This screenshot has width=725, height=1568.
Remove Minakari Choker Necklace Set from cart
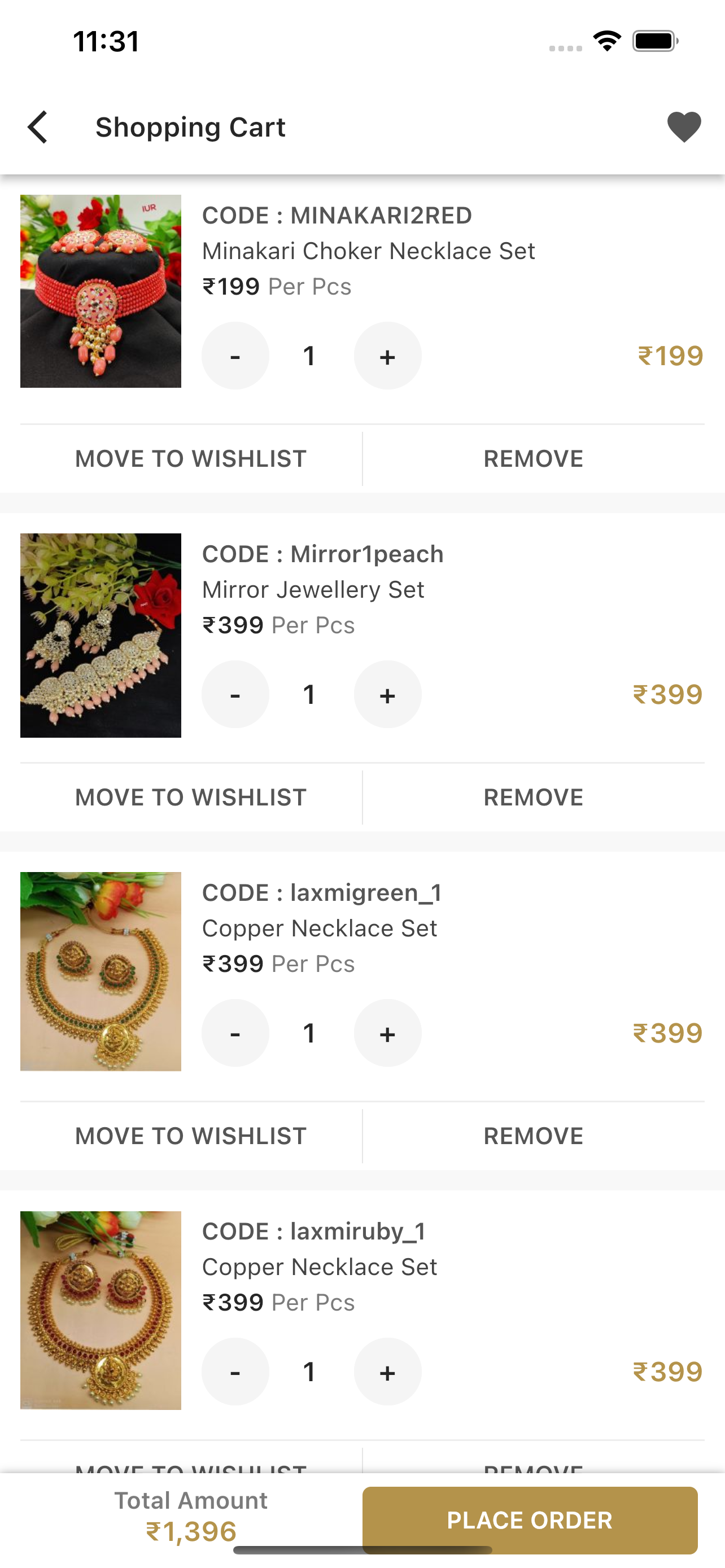coord(533,458)
